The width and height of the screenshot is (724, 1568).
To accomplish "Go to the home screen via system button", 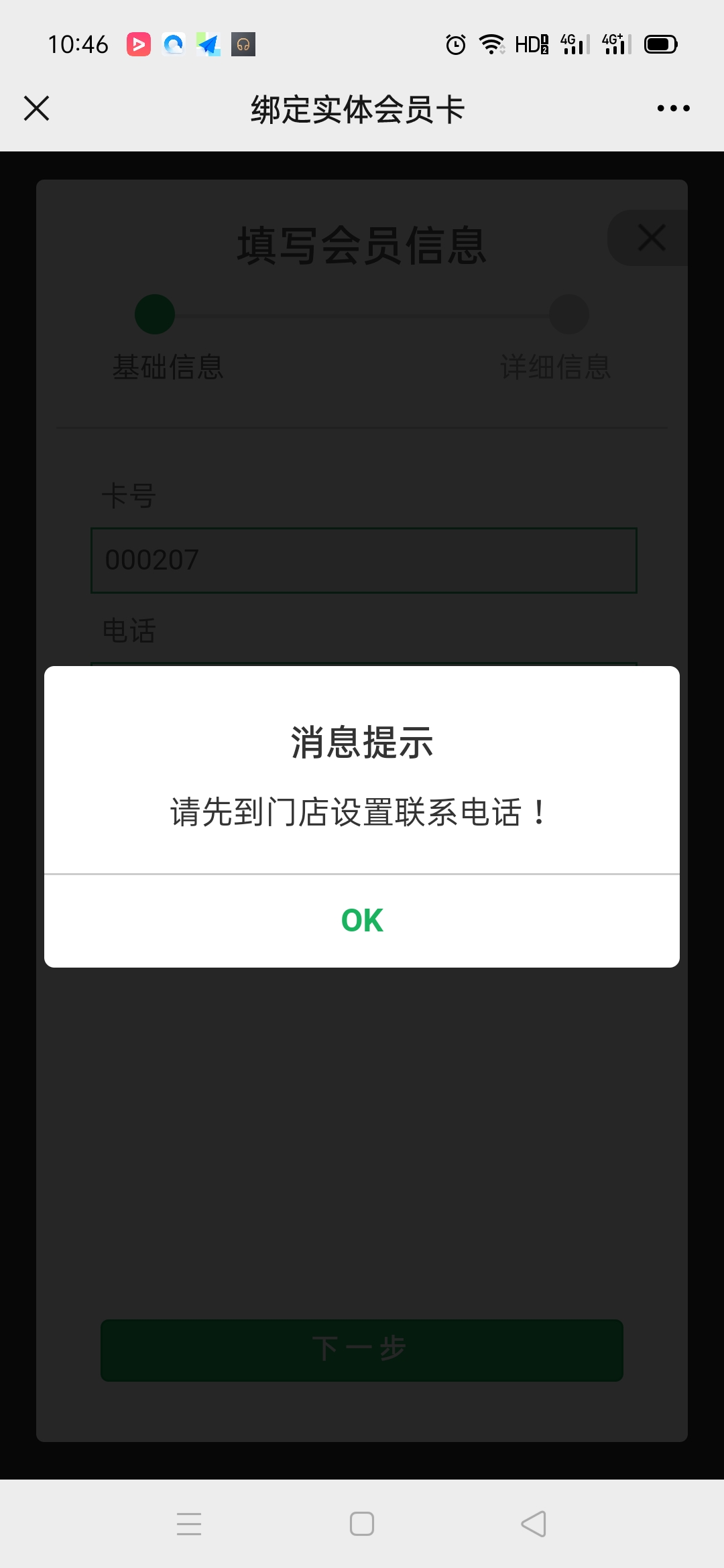I will 362,1524.
